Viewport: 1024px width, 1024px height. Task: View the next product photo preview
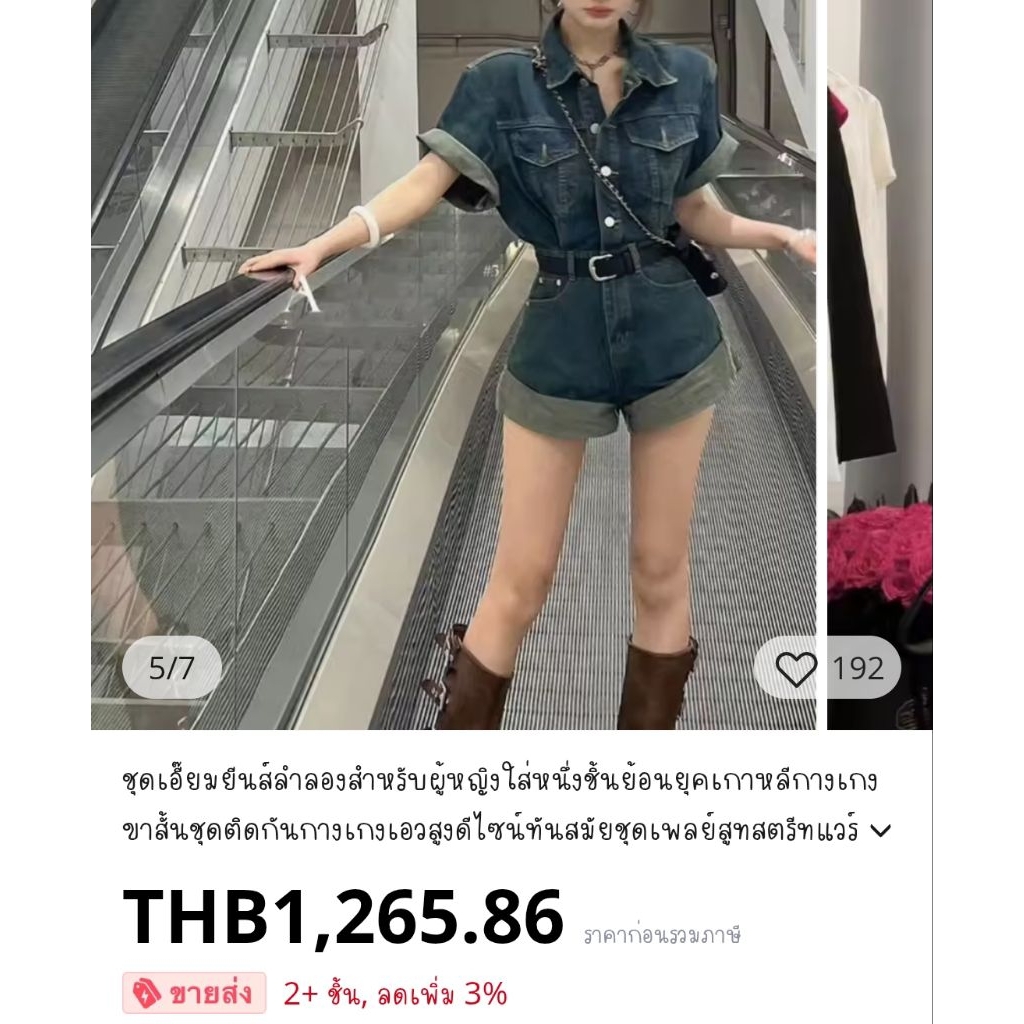pos(879,364)
